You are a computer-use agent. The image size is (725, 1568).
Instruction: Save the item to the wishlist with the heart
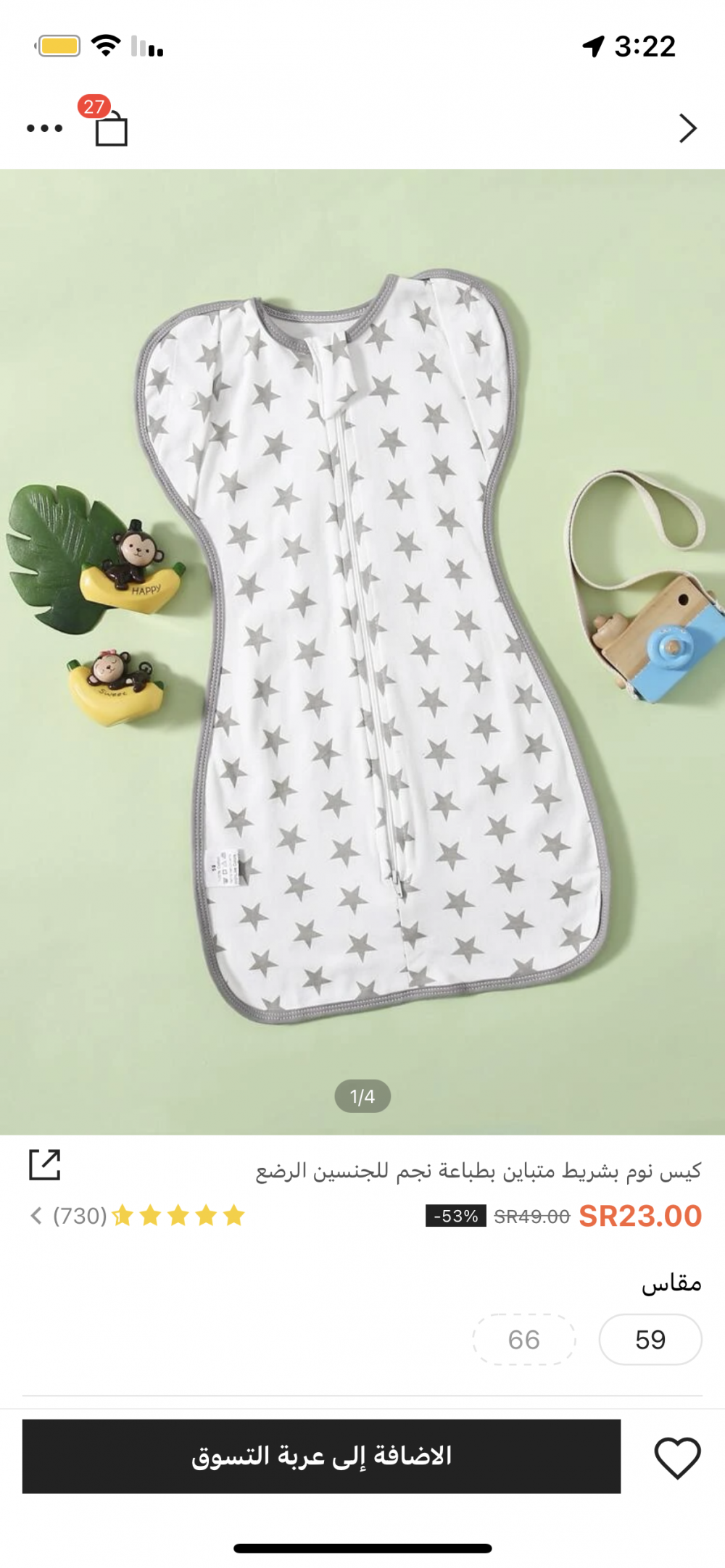[x=677, y=1457]
